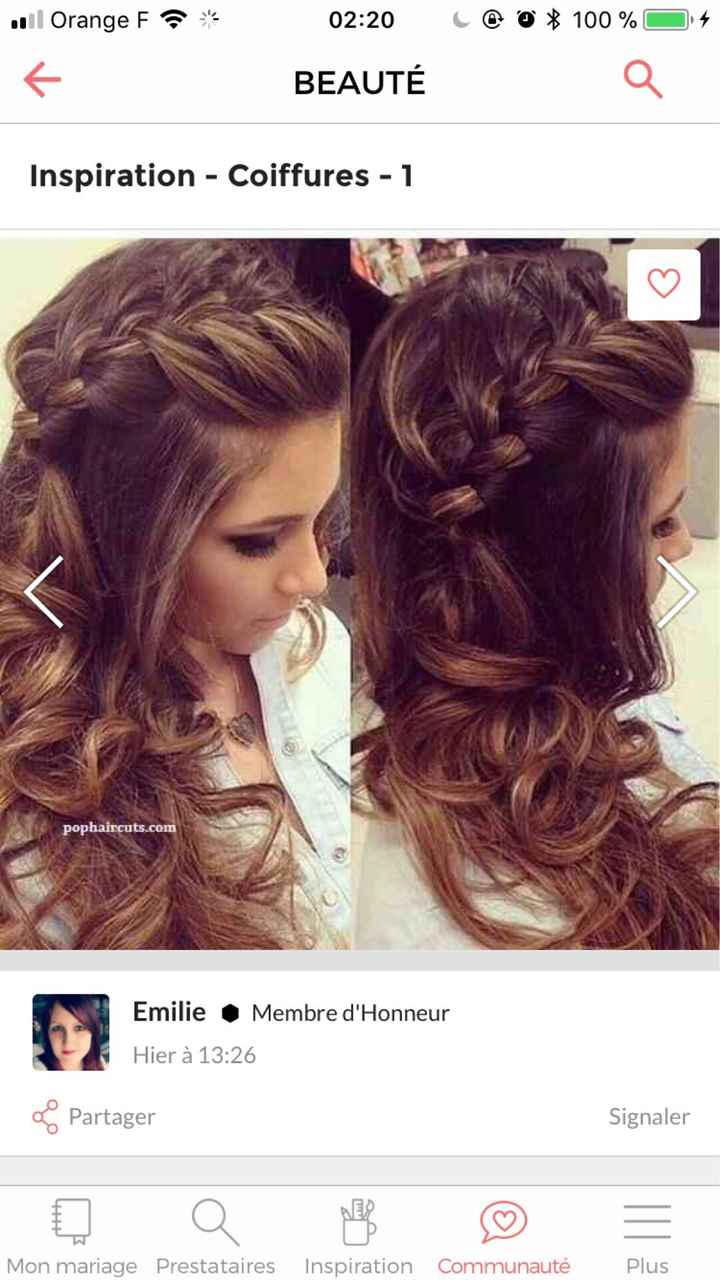Toggle the heart to favorite this hairstyle
720x1280 pixels.
pyautogui.click(x=663, y=284)
